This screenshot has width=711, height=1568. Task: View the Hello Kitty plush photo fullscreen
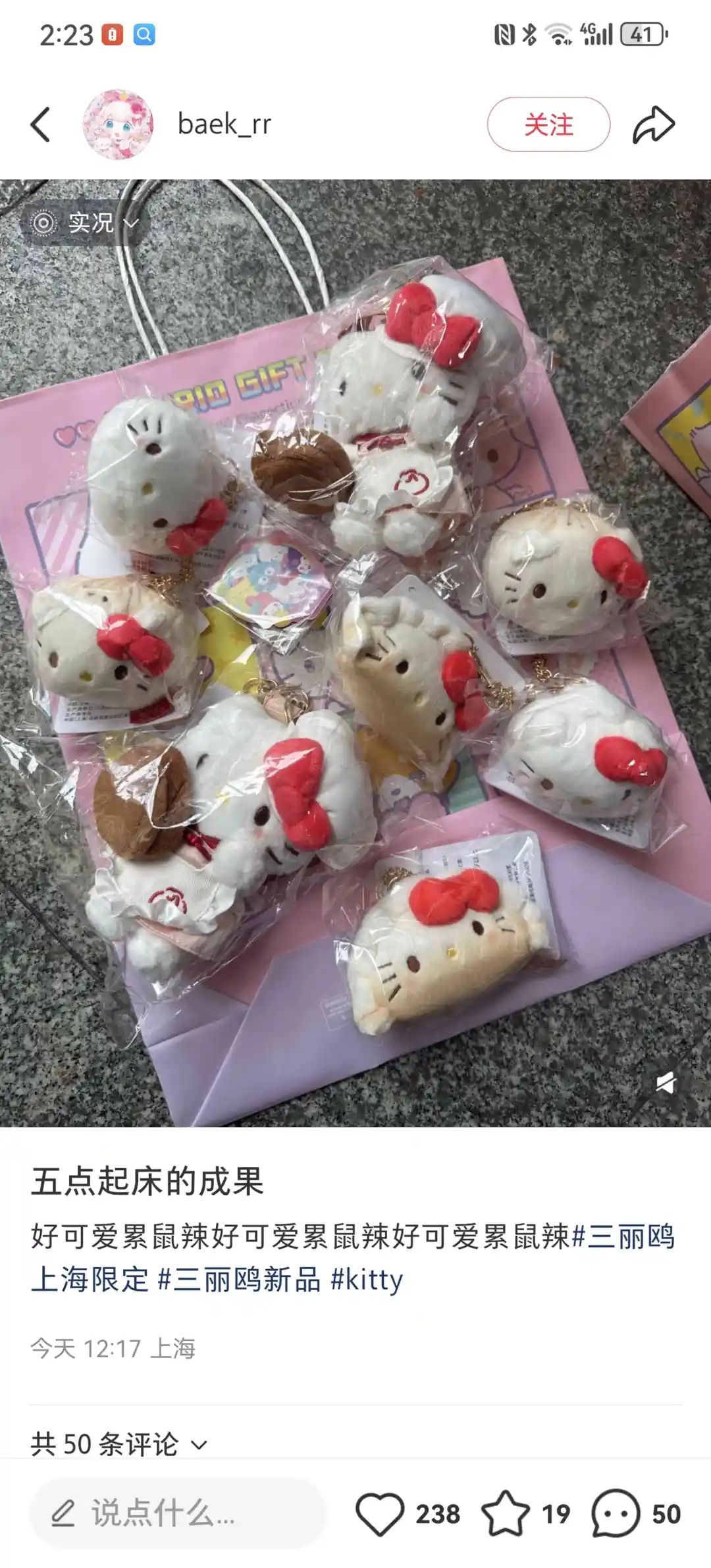pyautogui.click(x=355, y=658)
